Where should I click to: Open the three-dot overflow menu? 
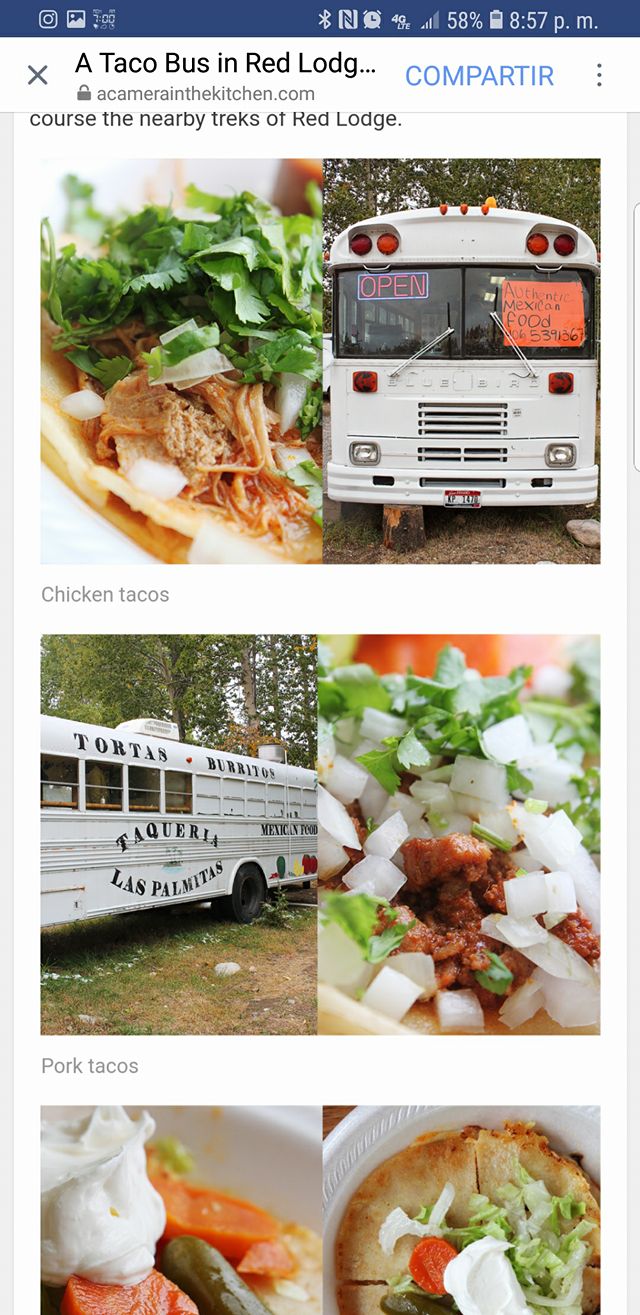(x=599, y=75)
